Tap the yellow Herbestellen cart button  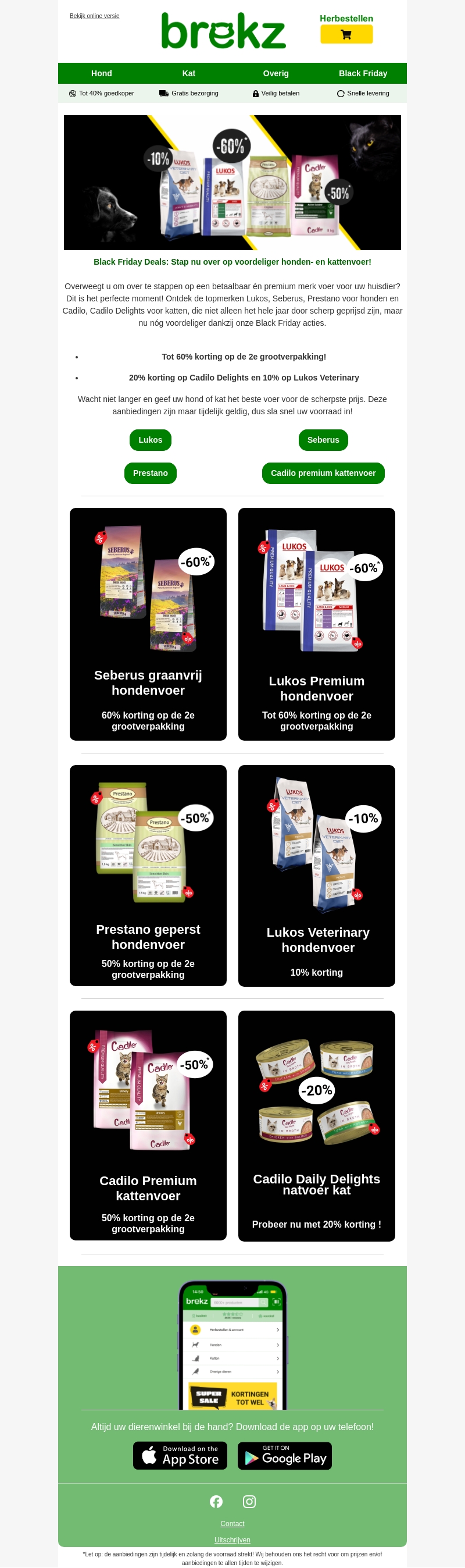click(x=346, y=35)
